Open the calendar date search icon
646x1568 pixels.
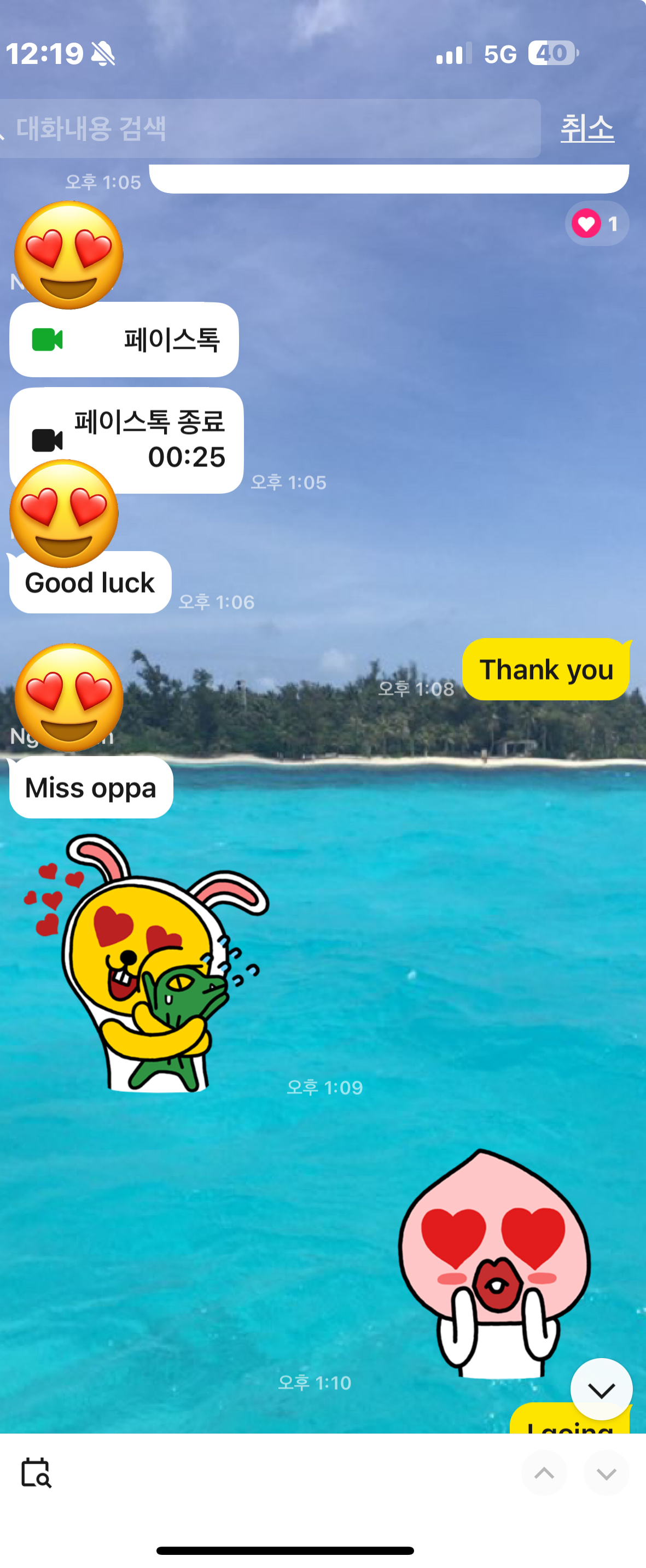click(x=36, y=1472)
